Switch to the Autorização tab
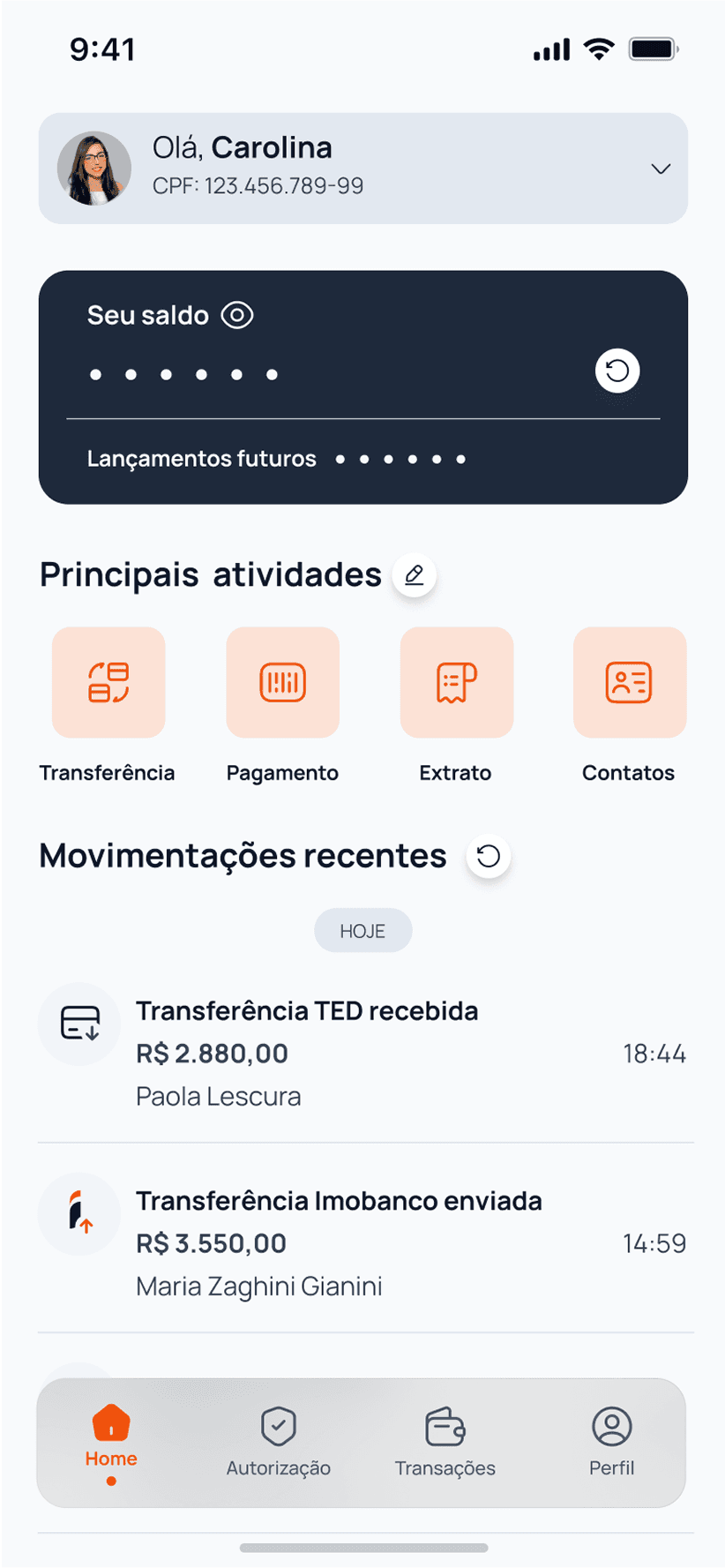Screen dimensions: 725x1568 pos(279,1443)
